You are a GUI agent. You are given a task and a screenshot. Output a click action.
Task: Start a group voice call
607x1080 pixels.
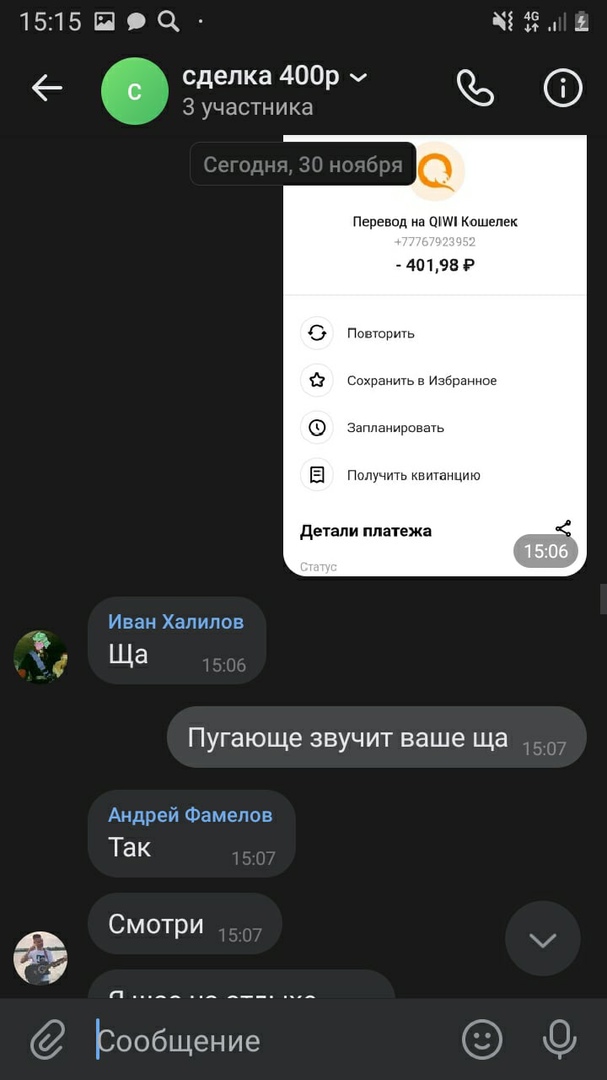(x=475, y=89)
